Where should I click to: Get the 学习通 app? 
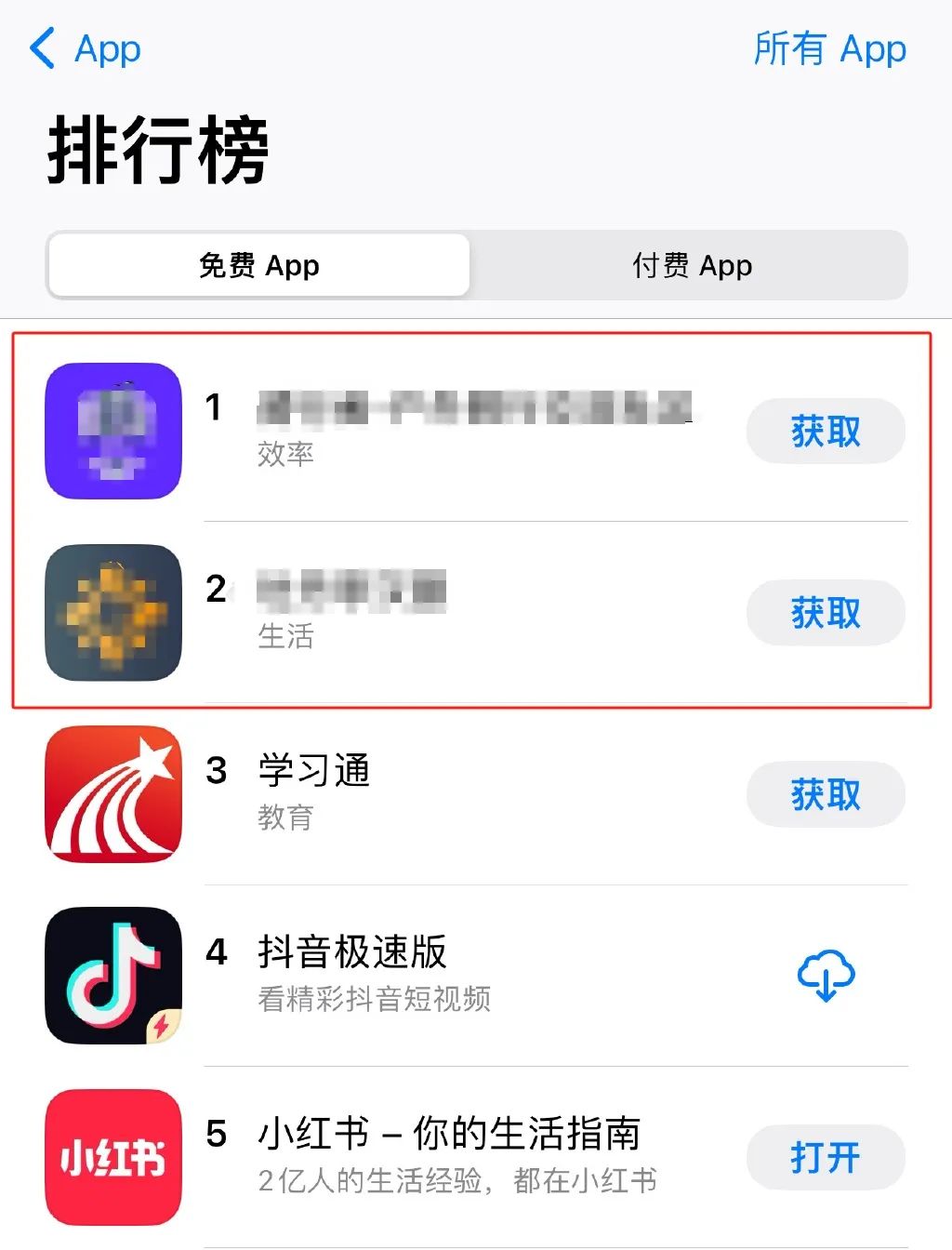825,794
